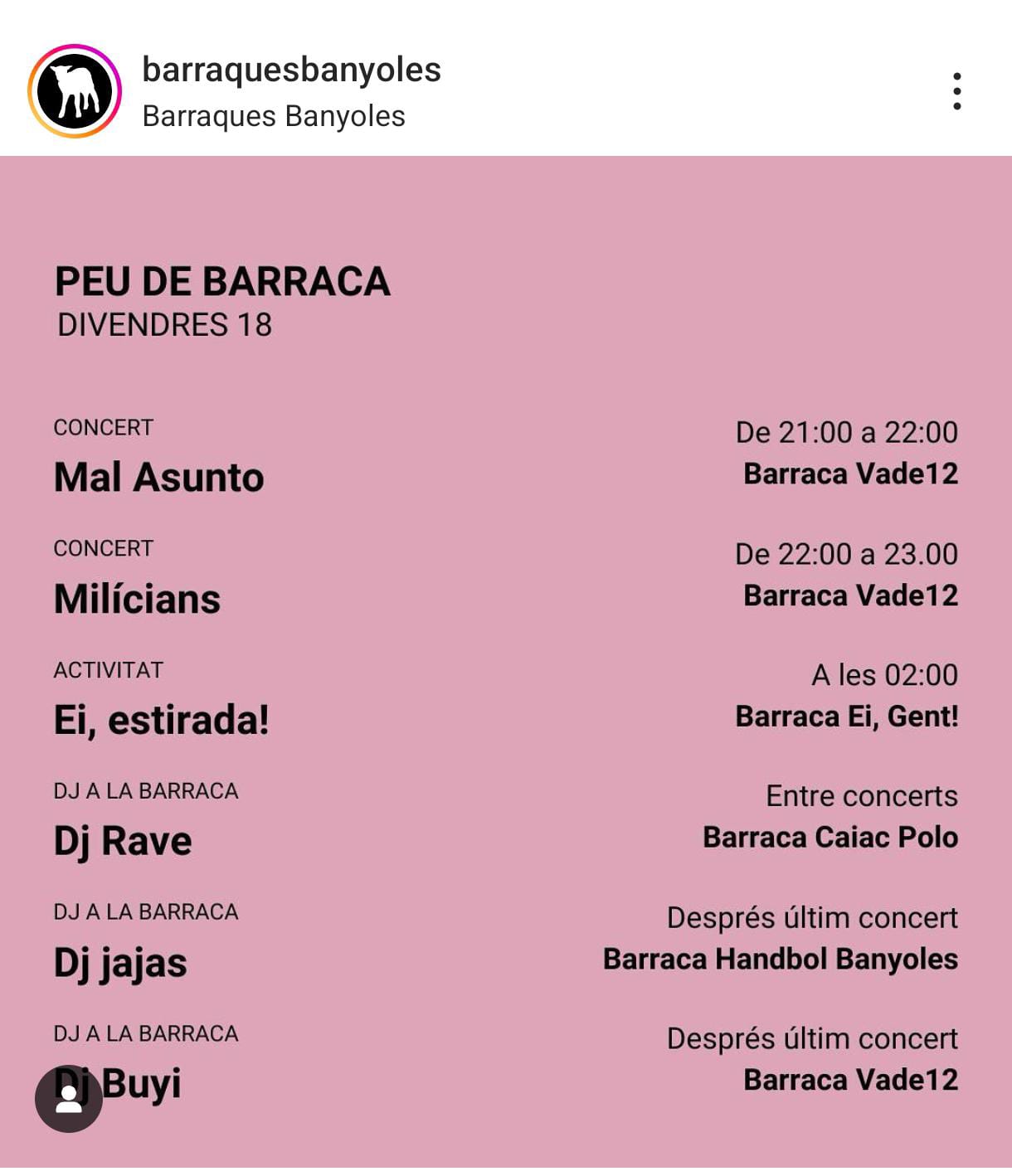Show tagged accounts in the post
The height and width of the screenshot is (1176, 1012).
[x=69, y=1098]
